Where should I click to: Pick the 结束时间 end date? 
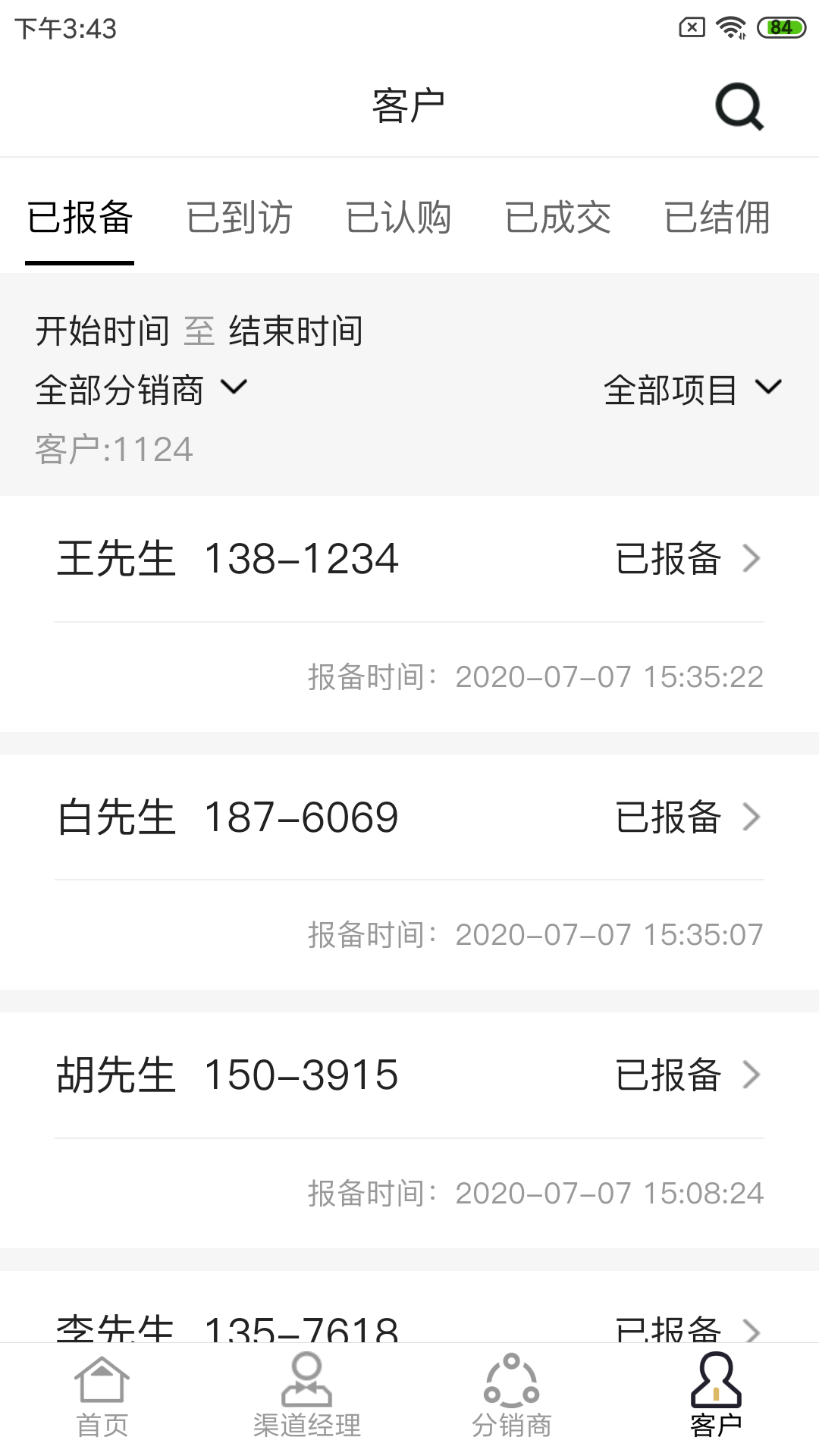coord(296,331)
